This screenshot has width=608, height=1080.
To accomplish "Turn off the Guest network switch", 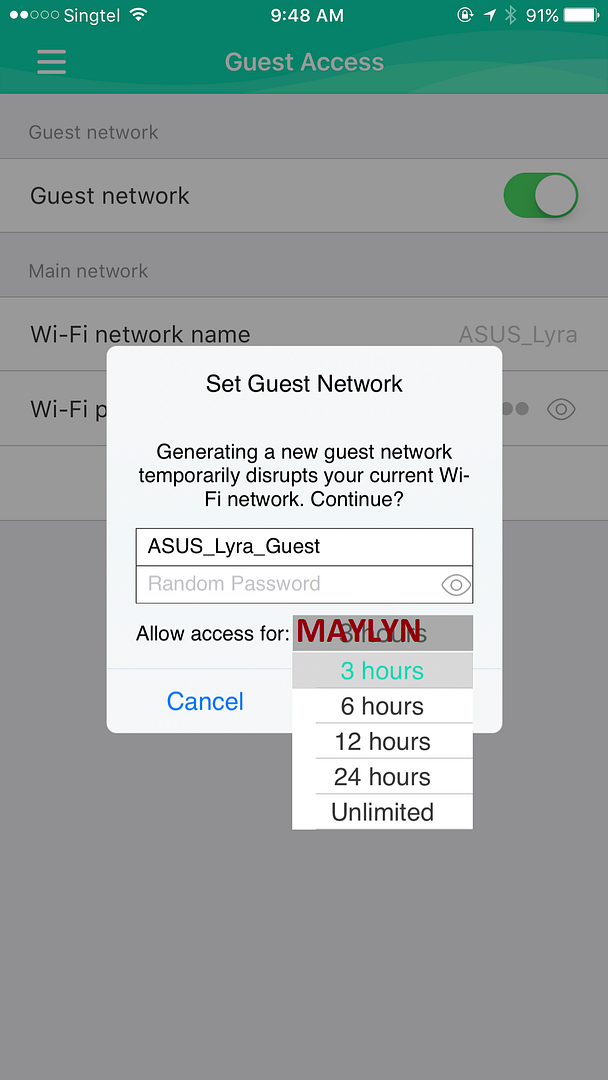I will pyautogui.click(x=540, y=196).
